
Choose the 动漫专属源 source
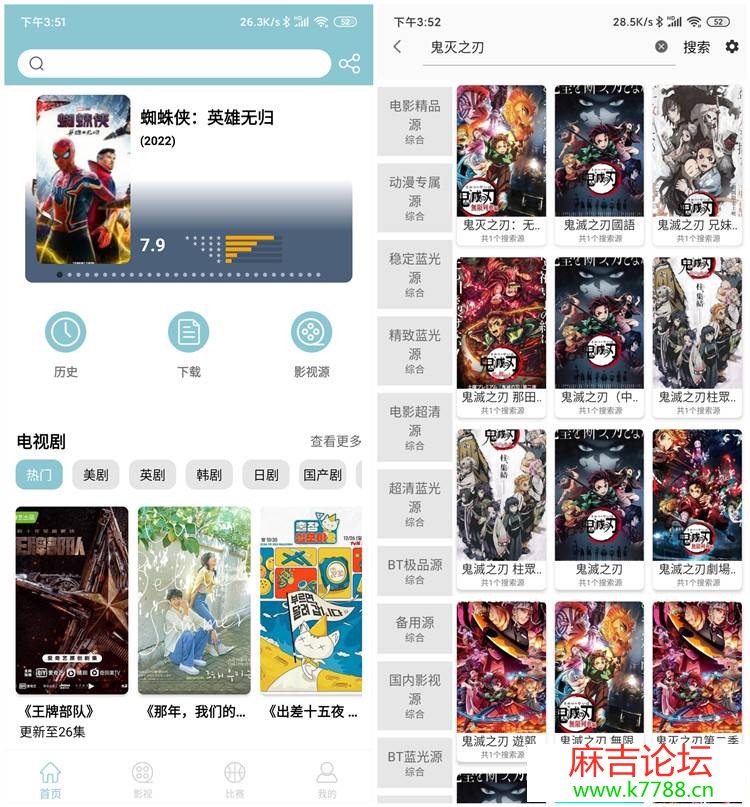(x=414, y=198)
